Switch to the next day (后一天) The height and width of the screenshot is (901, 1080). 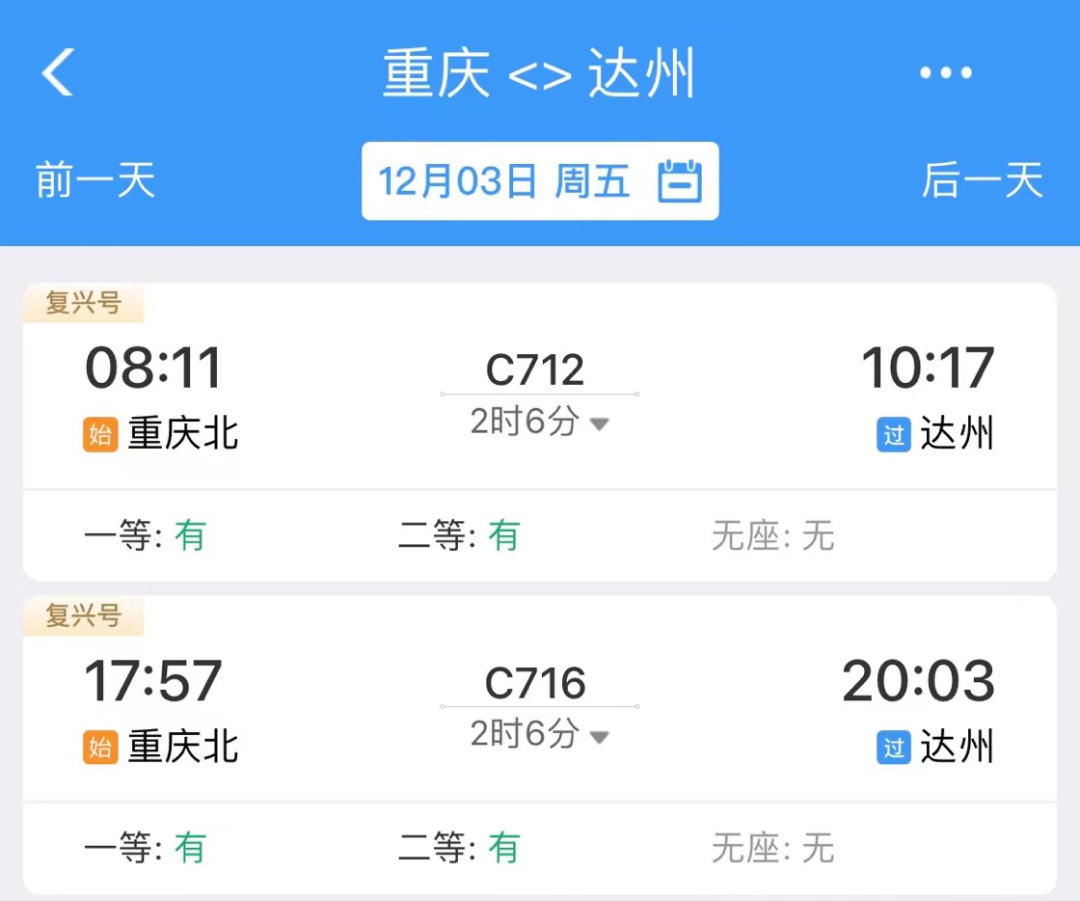pos(982,182)
